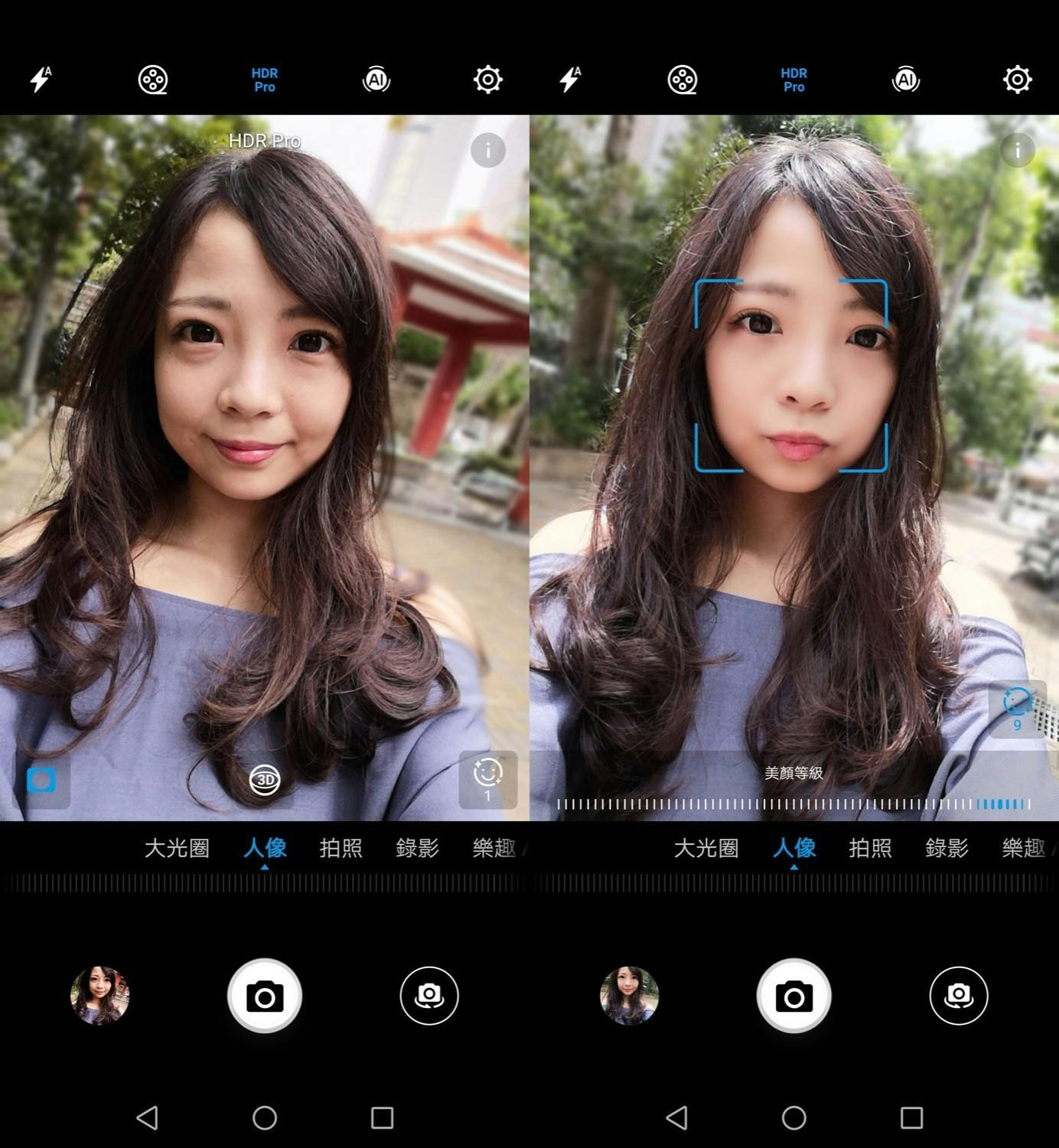This screenshot has width=1059, height=1148.
Task: Tap HDR Pro in the right camera screen
Action: point(793,80)
